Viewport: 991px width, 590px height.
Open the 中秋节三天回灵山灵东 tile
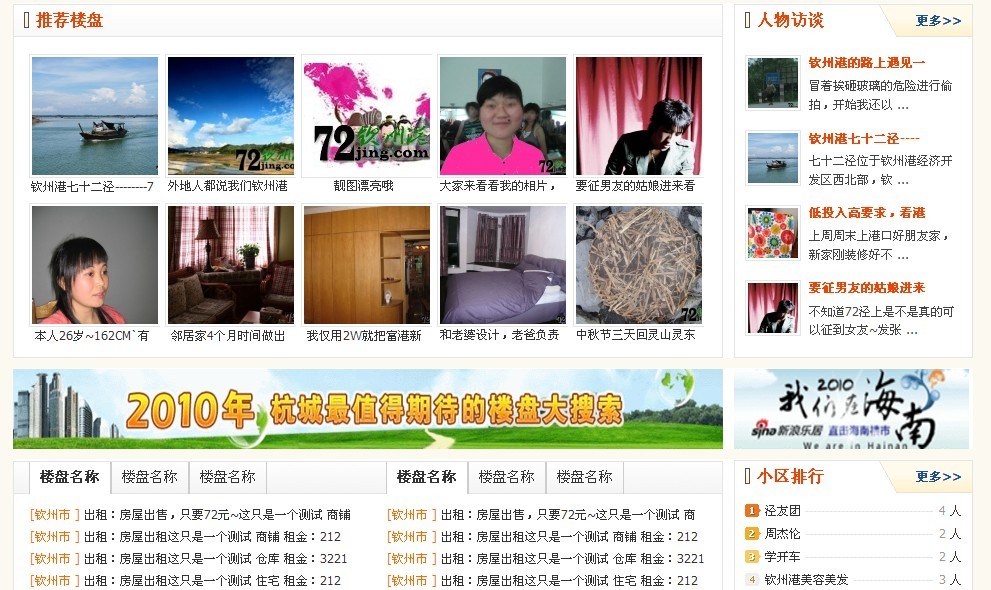(x=639, y=265)
